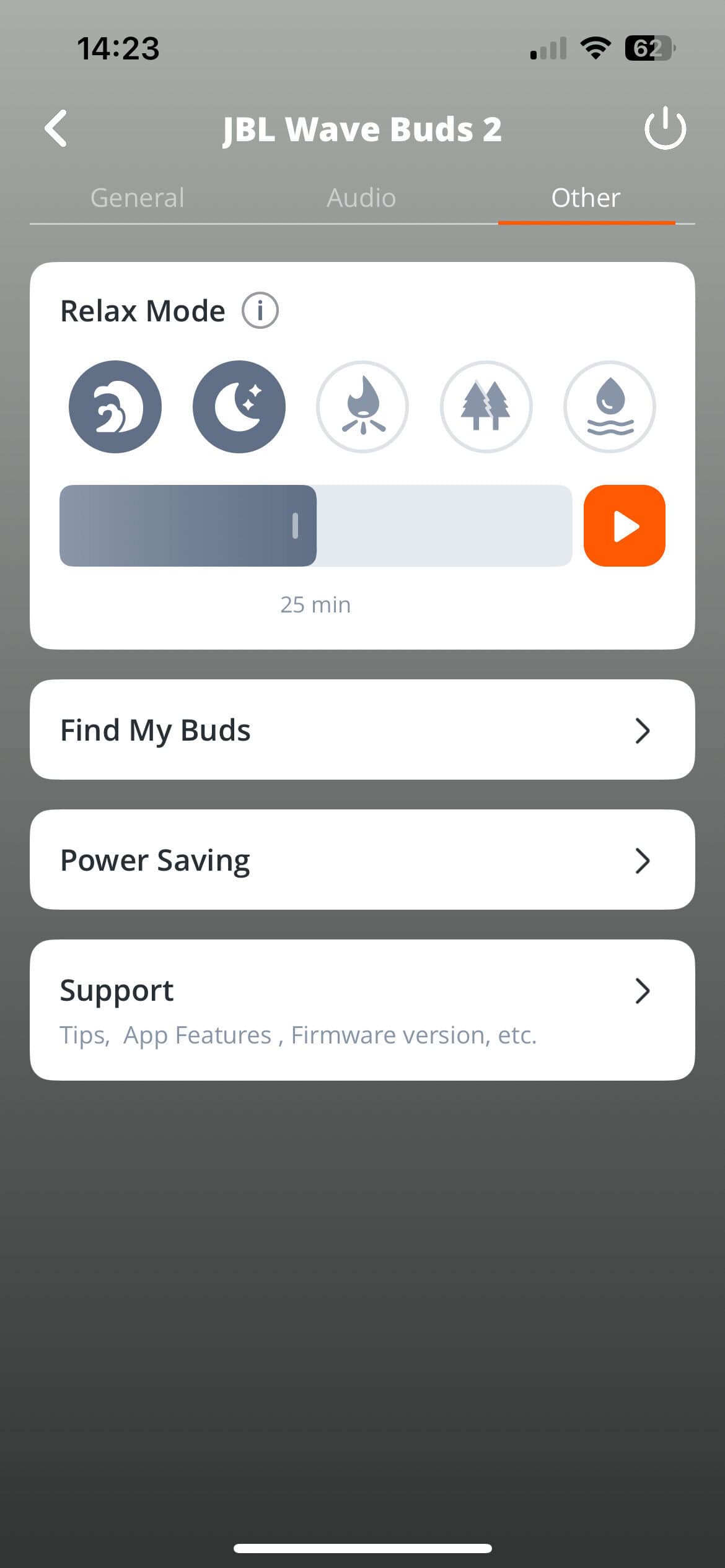Go back using the back arrow

[x=56, y=129]
